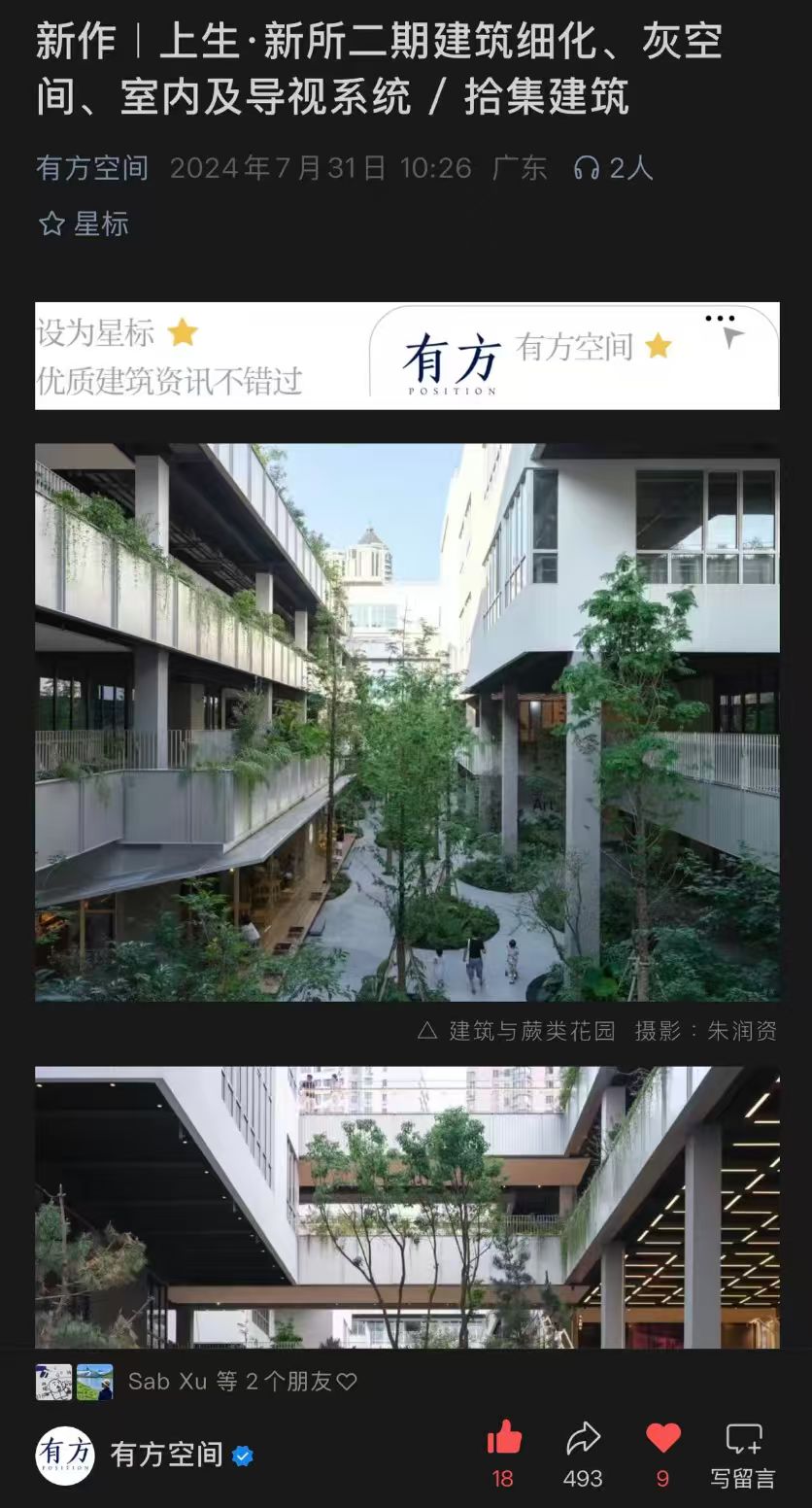See friends who liked, Sab Xu 等
The height and width of the screenshot is (1508, 812).
coord(242,1382)
